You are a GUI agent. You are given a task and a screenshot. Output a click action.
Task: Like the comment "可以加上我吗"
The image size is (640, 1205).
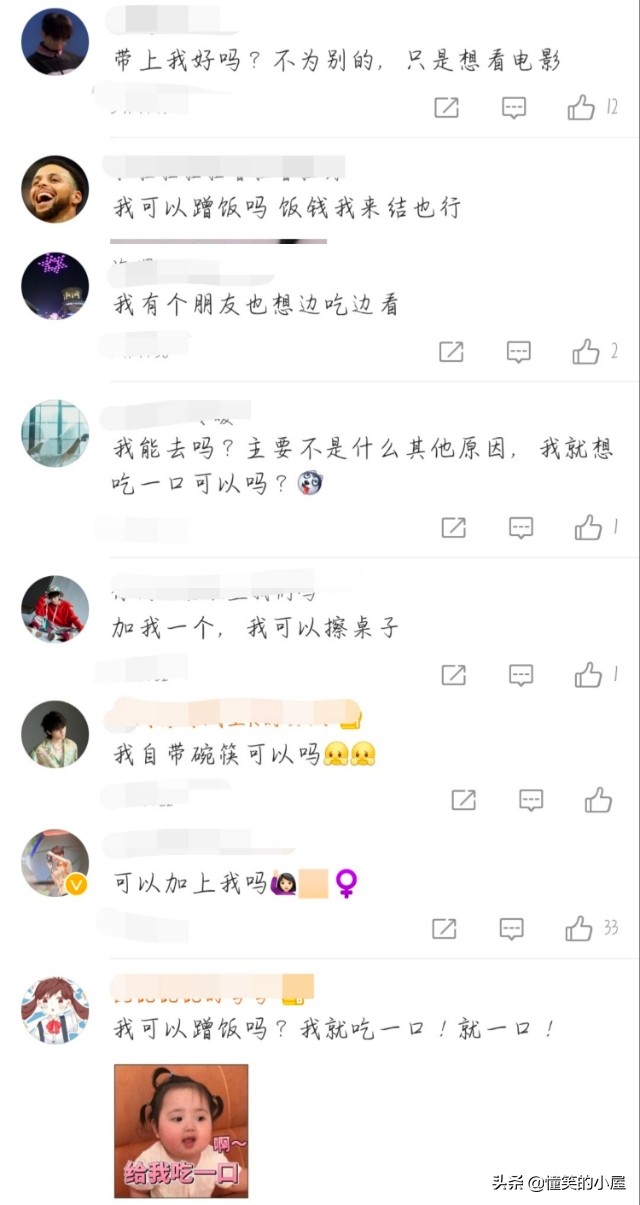pyautogui.click(x=579, y=928)
